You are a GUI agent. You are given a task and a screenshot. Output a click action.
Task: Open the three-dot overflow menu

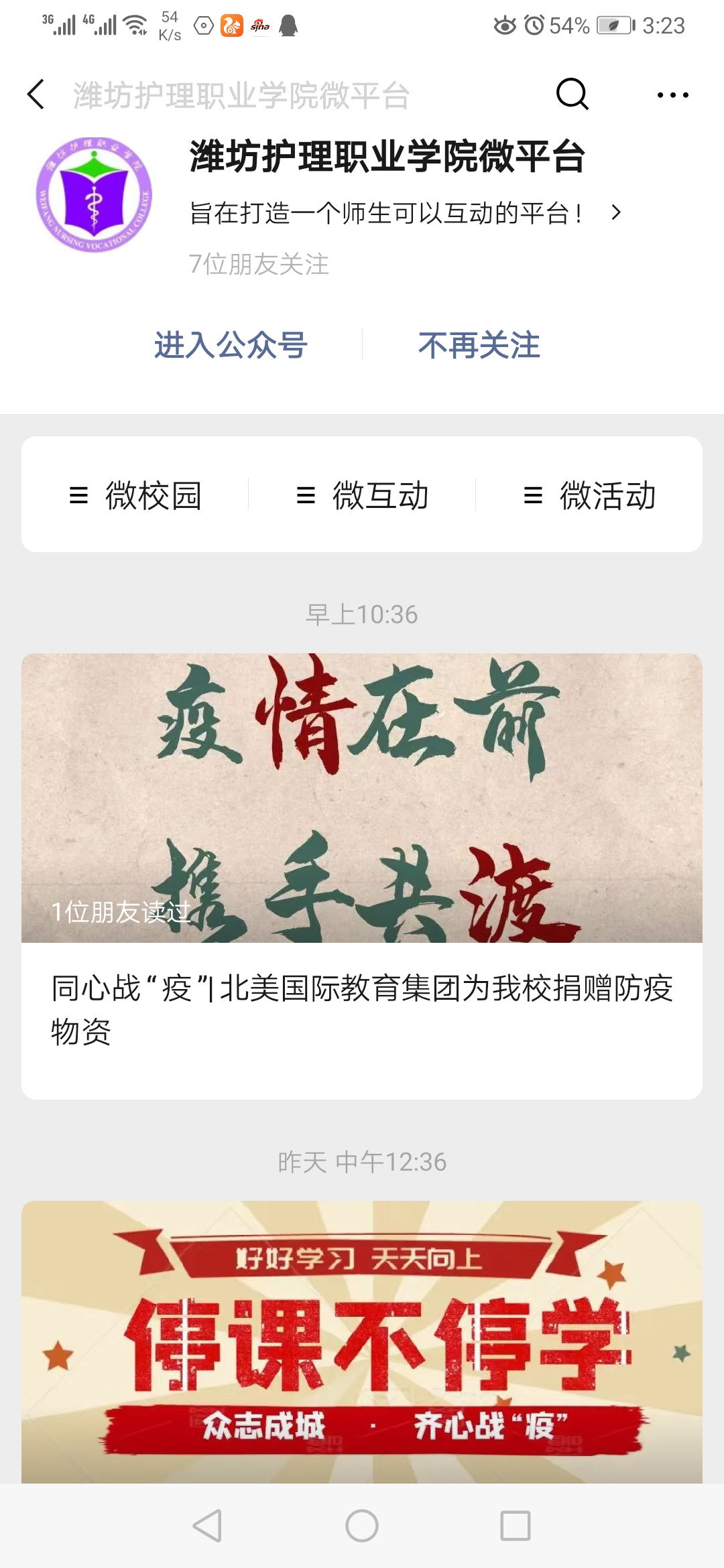pyautogui.click(x=672, y=95)
